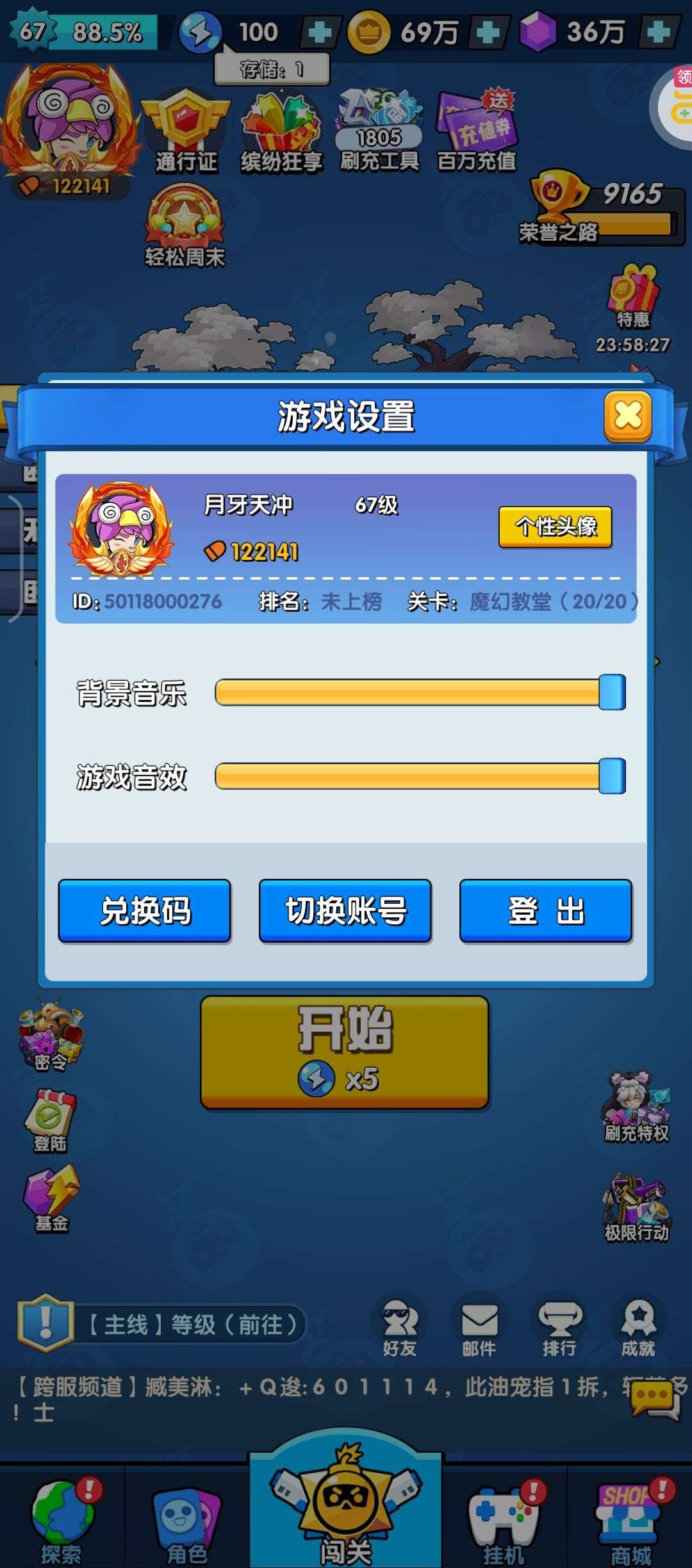Tap the 游戏音效 volume slider
This screenshot has height=1568, width=692.
click(420, 776)
